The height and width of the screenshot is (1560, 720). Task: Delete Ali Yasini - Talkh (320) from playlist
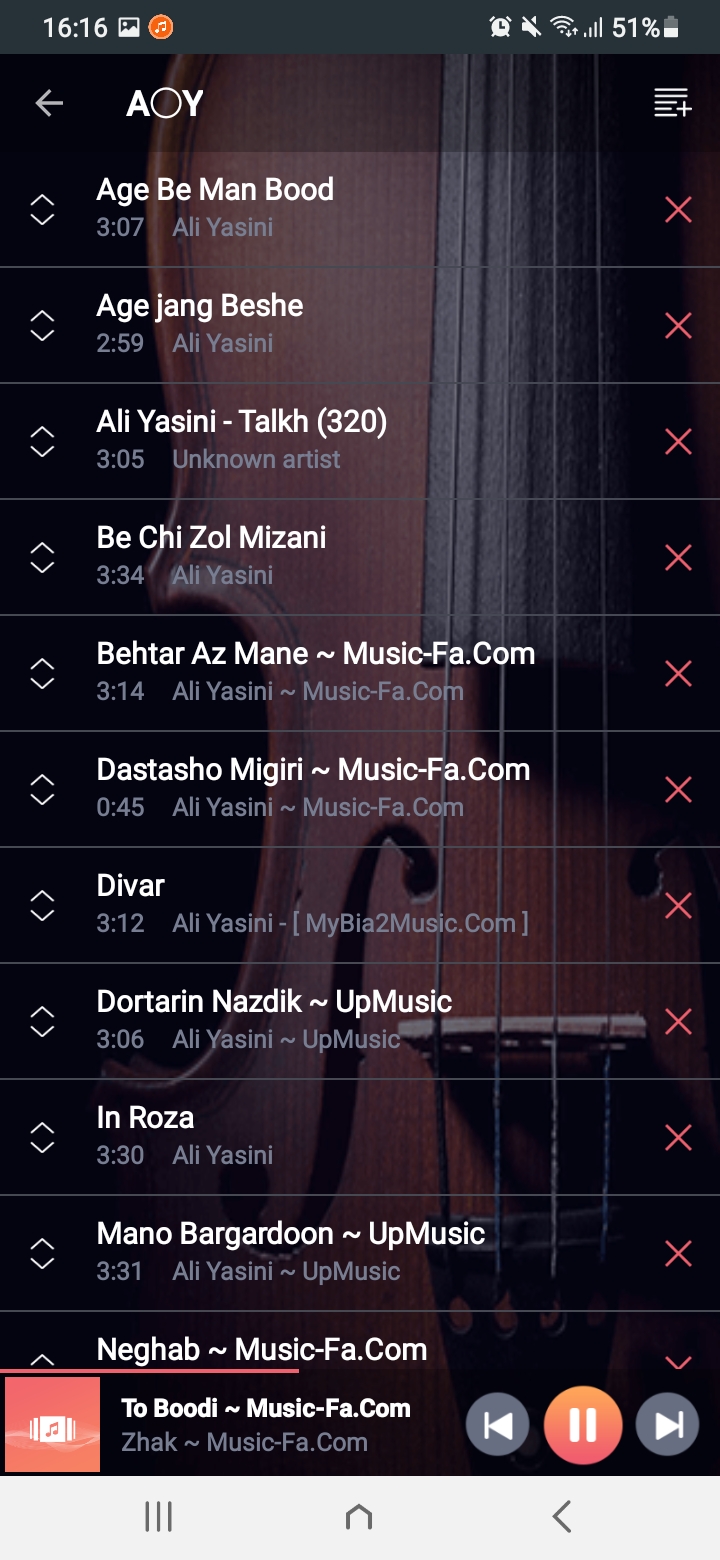coord(678,441)
